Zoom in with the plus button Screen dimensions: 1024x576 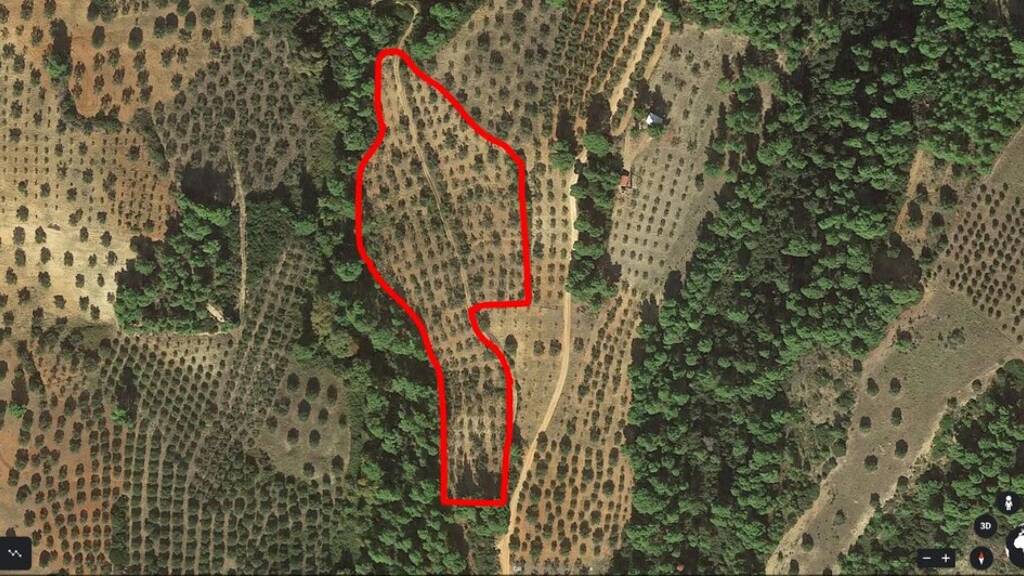(x=945, y=558)
